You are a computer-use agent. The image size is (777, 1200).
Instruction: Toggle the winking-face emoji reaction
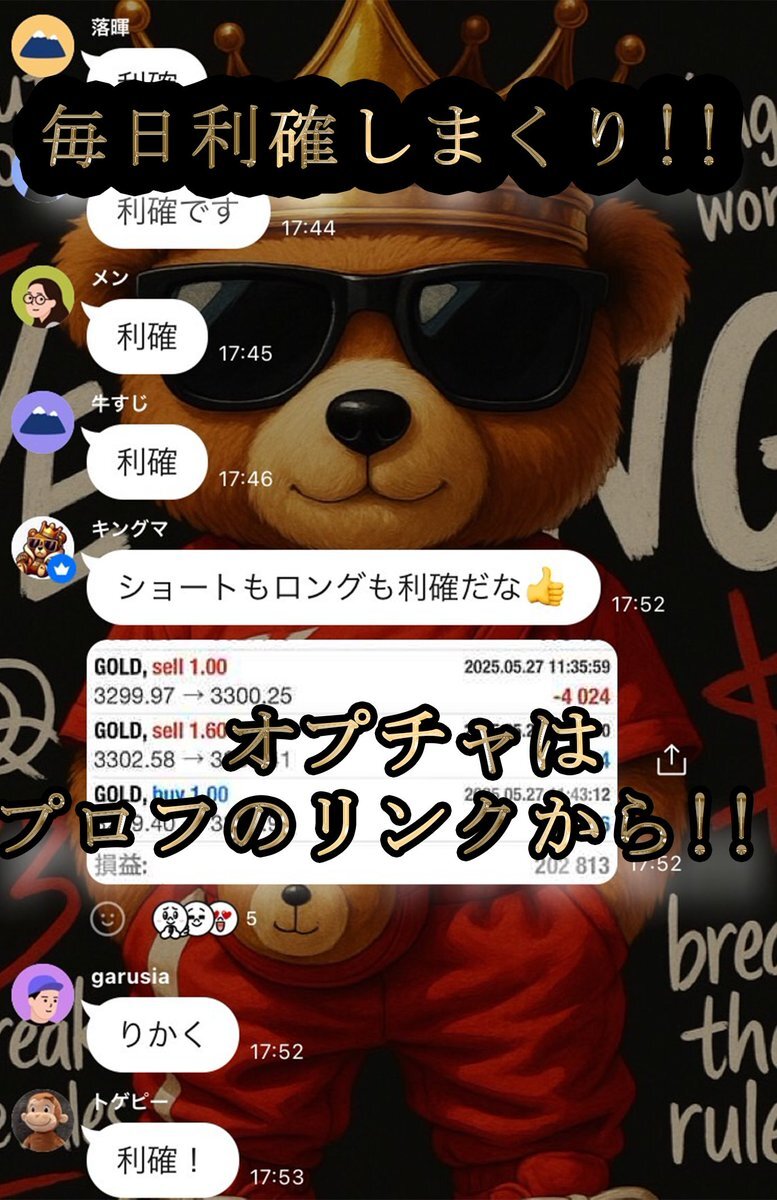(x=196, y=917)
